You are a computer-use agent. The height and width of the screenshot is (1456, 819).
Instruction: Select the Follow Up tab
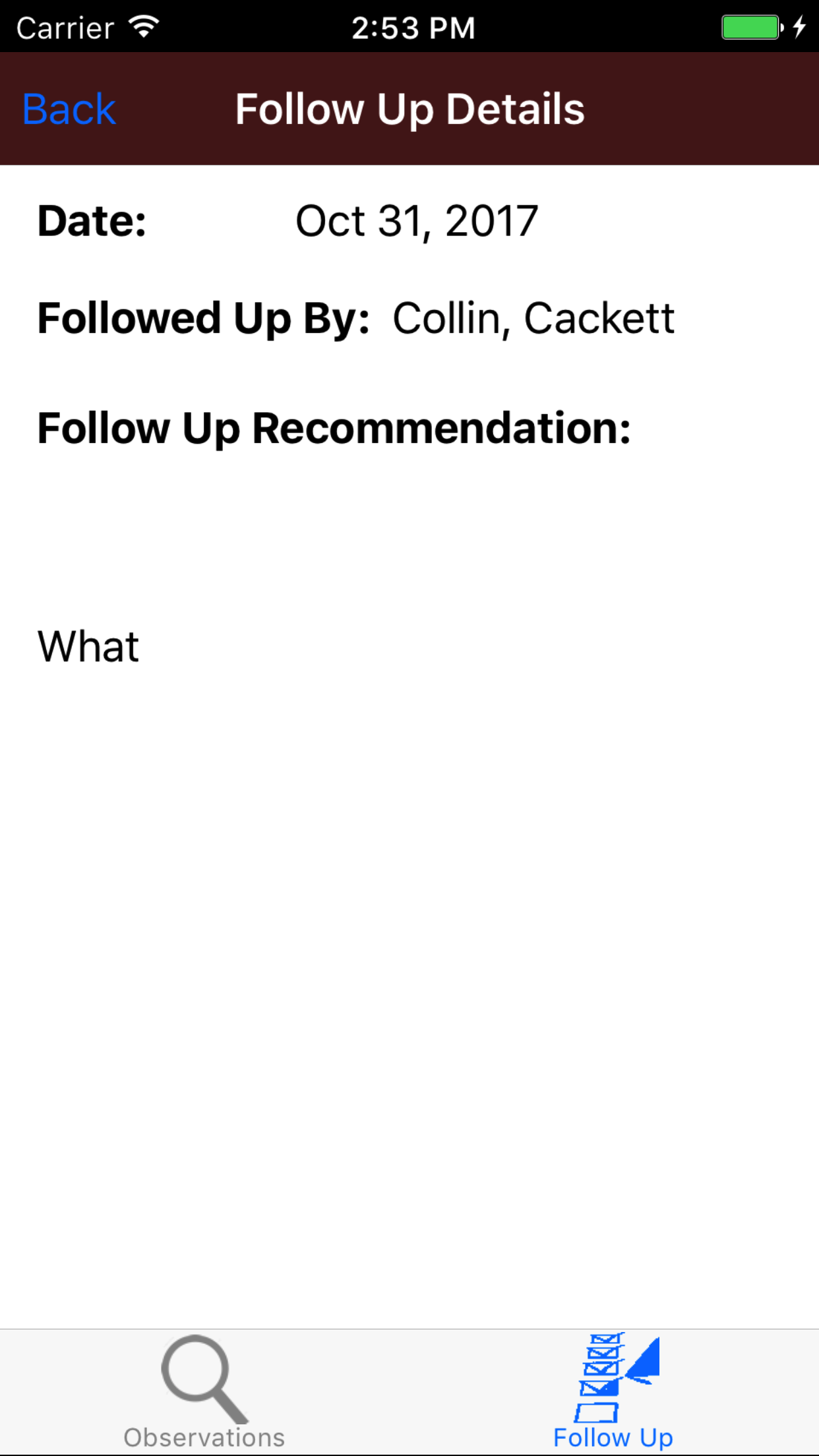pyautogui.click(x=613, y=1391)
